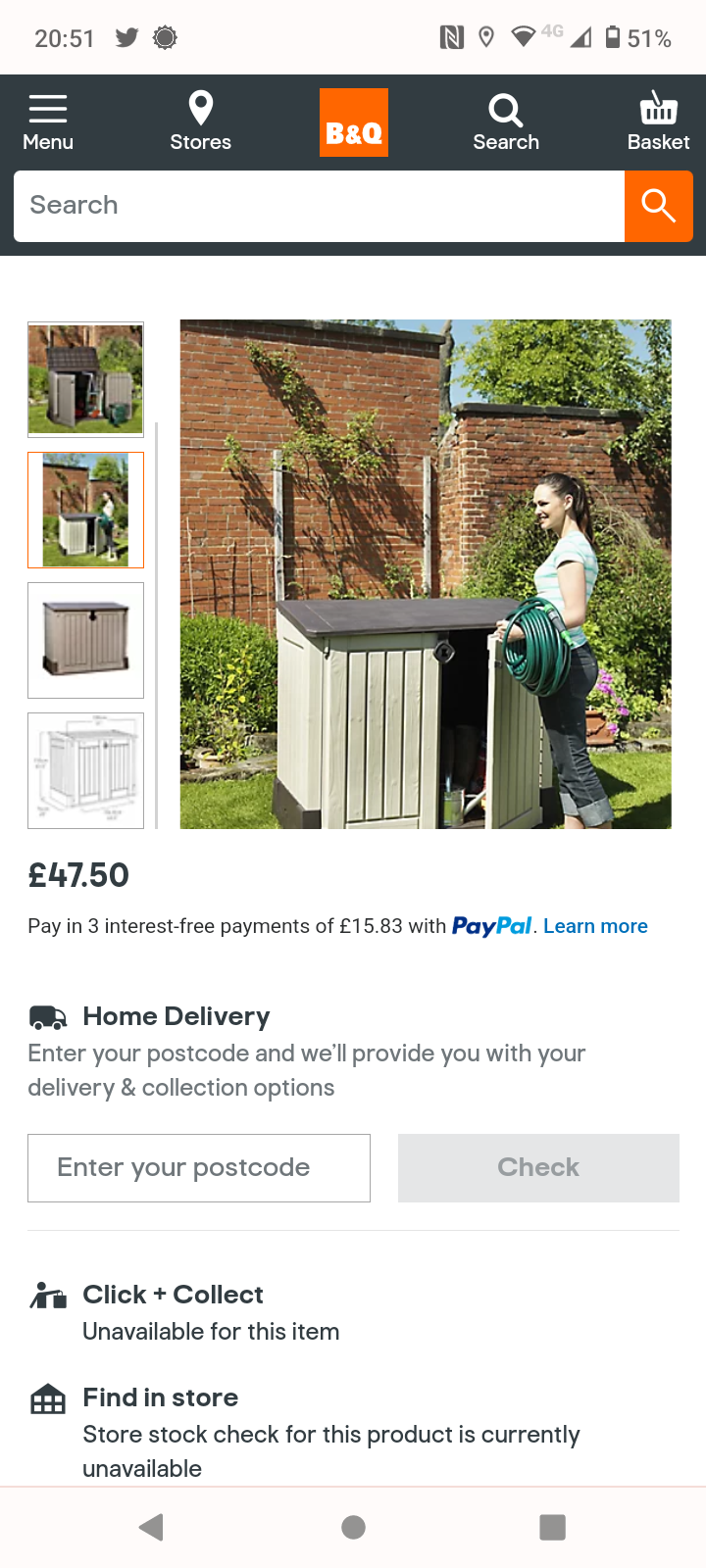Tap the Enter your postcode field
Viewport: 706px width, 1568px height.
pos(199,1167)
